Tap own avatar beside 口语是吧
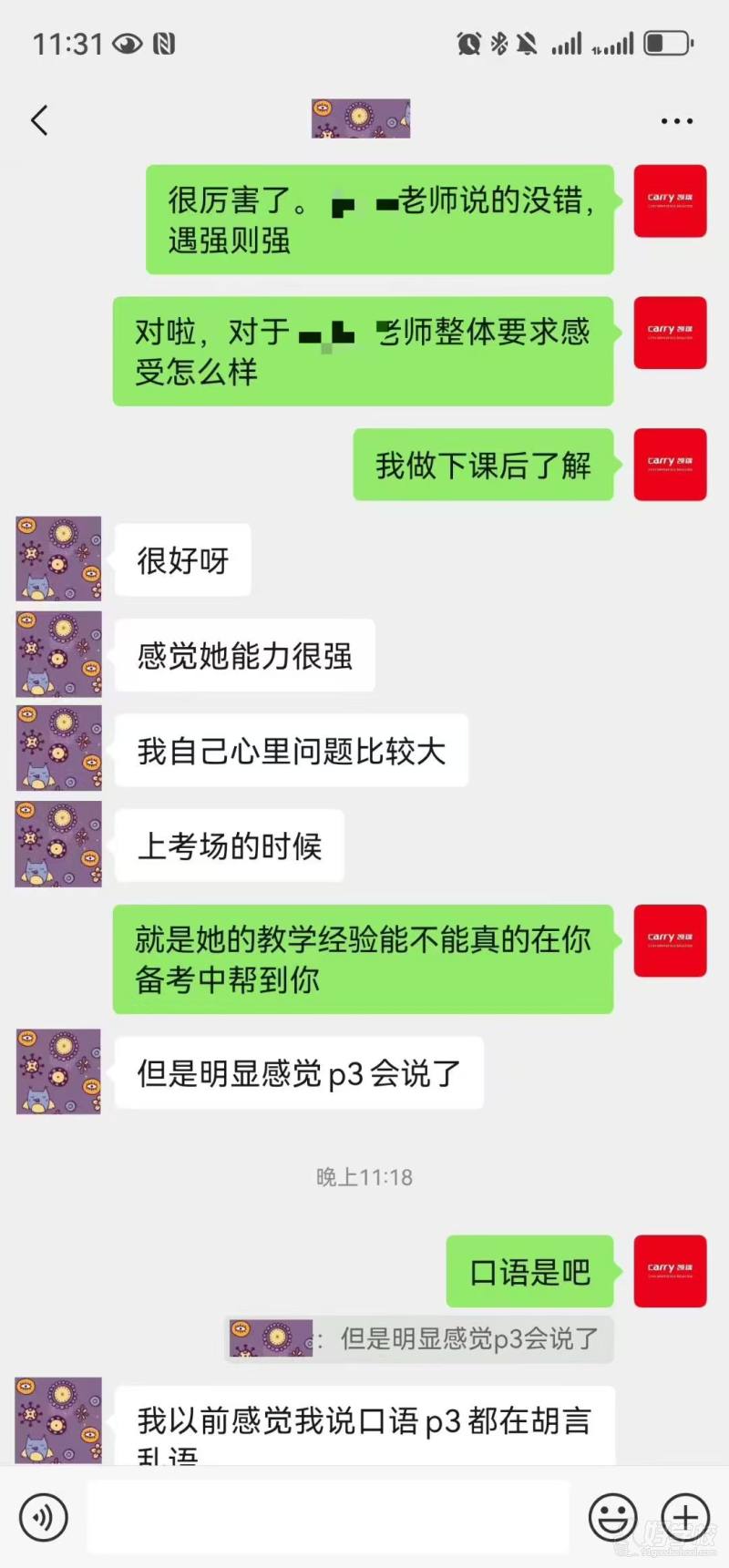Image resolution: width=729 pixels, height=1568 pixels. tap(670, 1271)
